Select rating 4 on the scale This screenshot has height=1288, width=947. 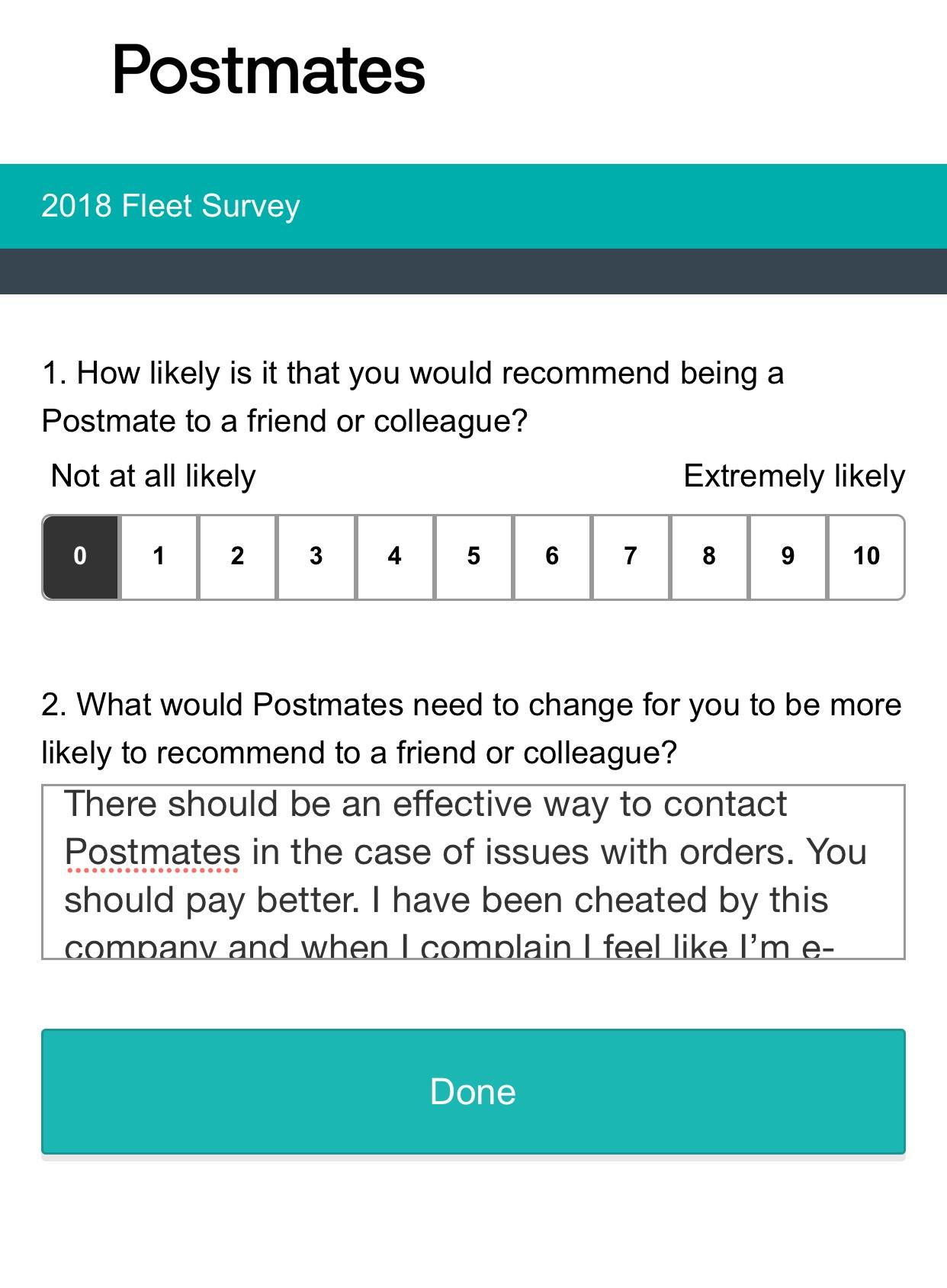click(395, 556)
